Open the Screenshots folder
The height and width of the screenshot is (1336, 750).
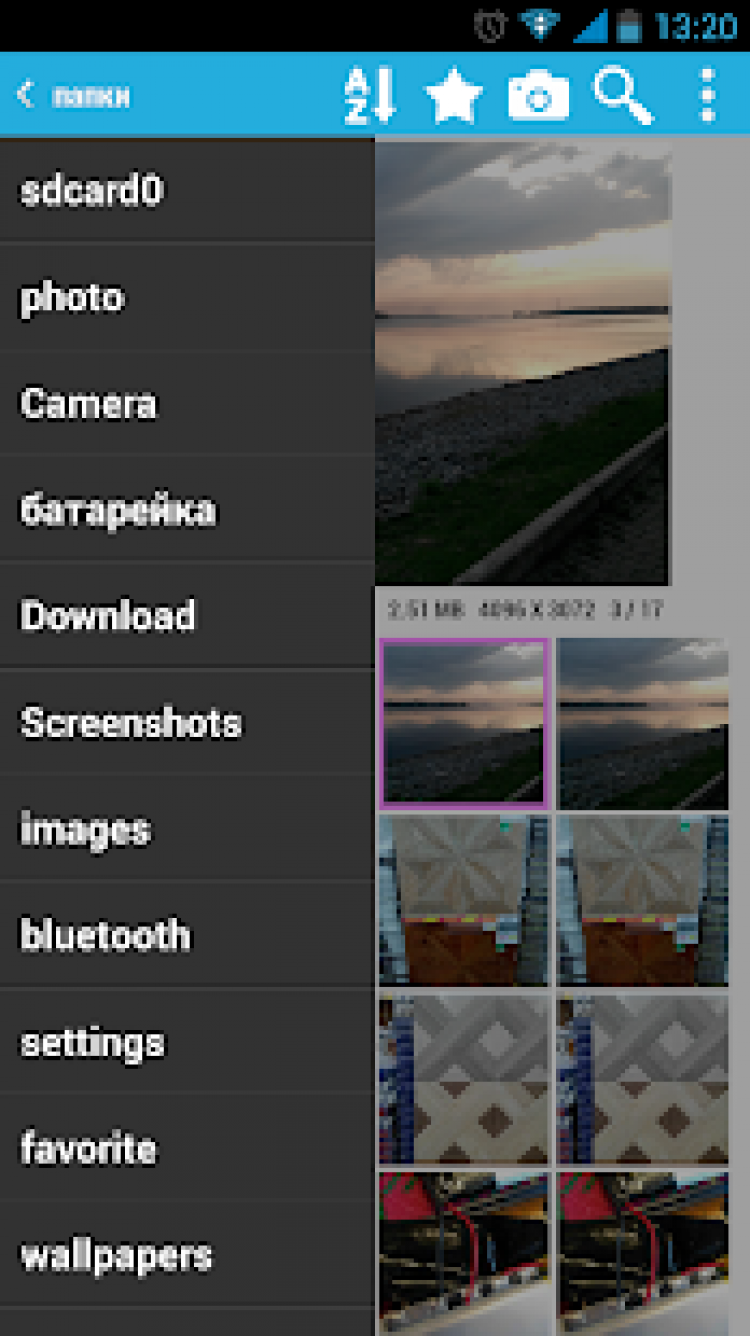[187, 722]
